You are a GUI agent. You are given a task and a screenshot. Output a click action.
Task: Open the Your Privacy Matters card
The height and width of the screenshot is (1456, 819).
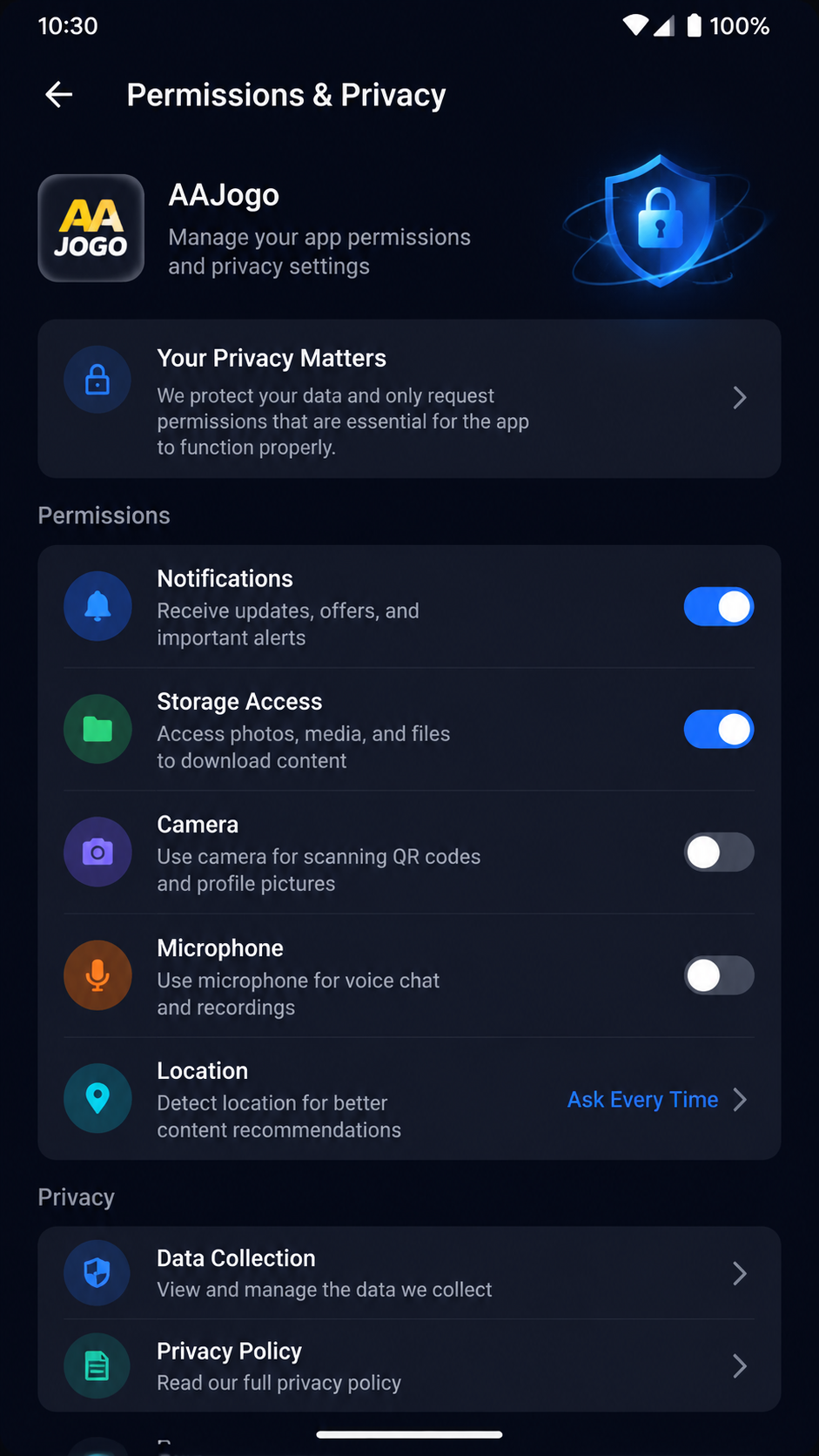click(409, 399)
